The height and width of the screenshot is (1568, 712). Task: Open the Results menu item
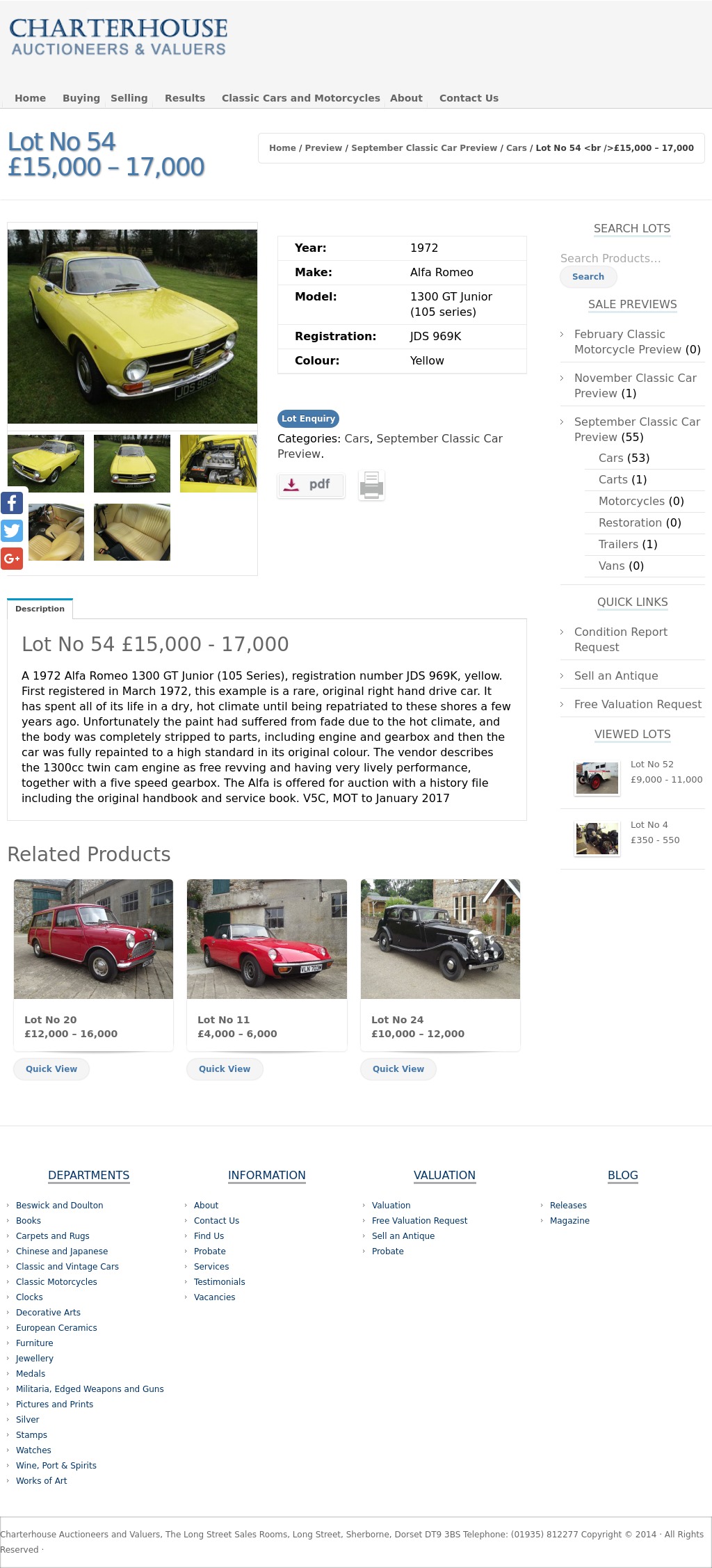point(185,98)
